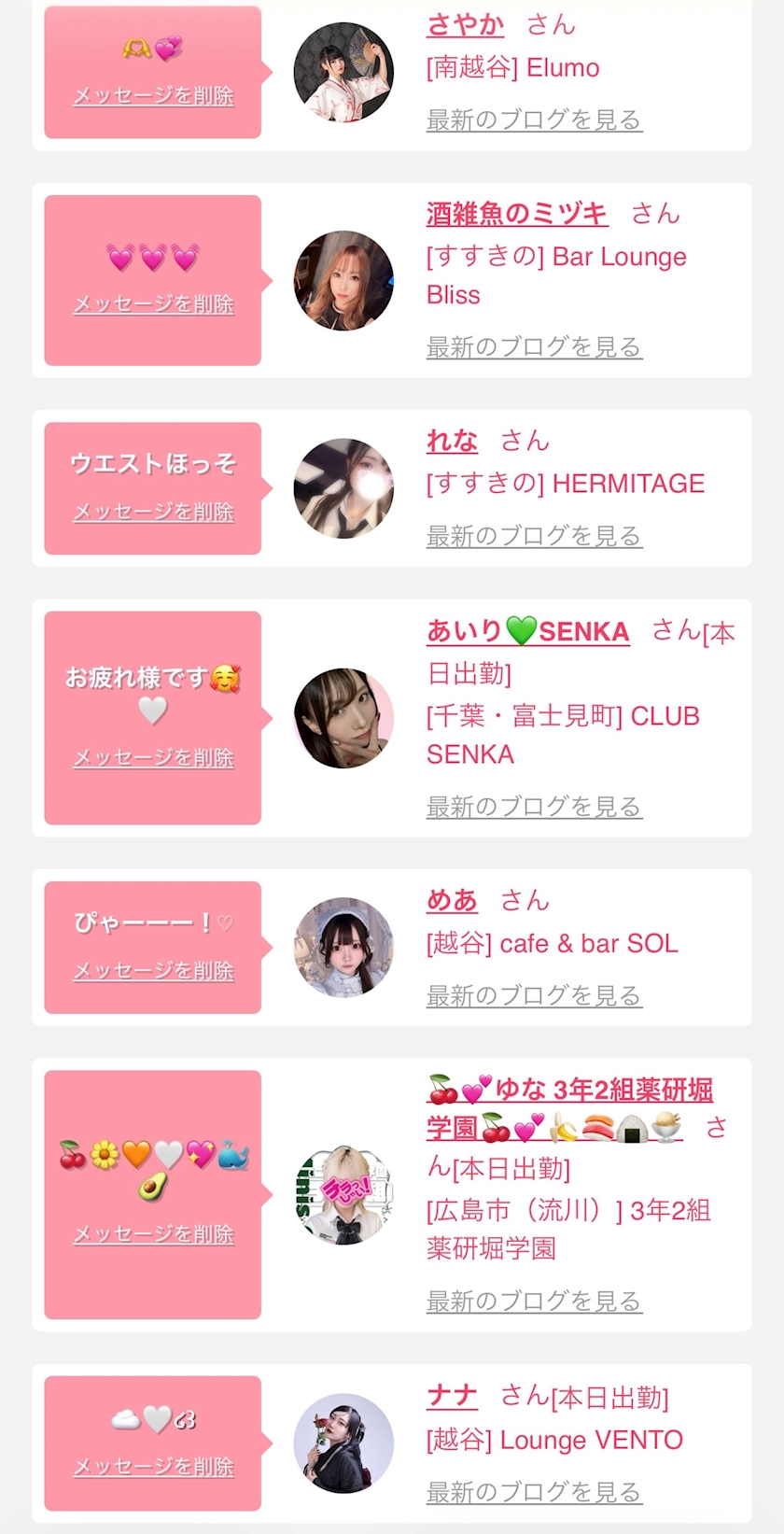This screenshot has width=784, height=1534.
Task: Delete the お疲れ様です message
Action: pos(153,758)
